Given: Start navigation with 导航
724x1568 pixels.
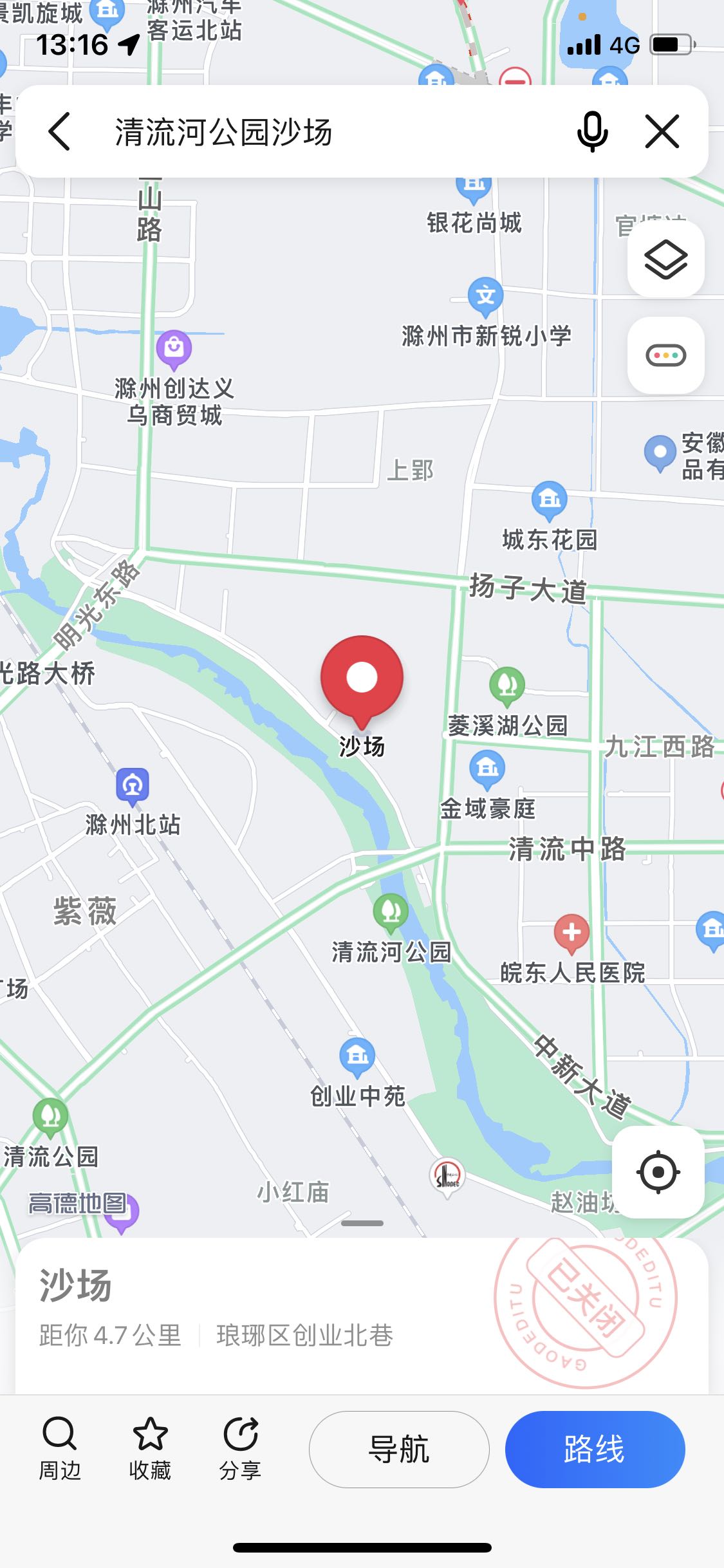Looking at the screenshot, I should click(x=399, y=1449).
